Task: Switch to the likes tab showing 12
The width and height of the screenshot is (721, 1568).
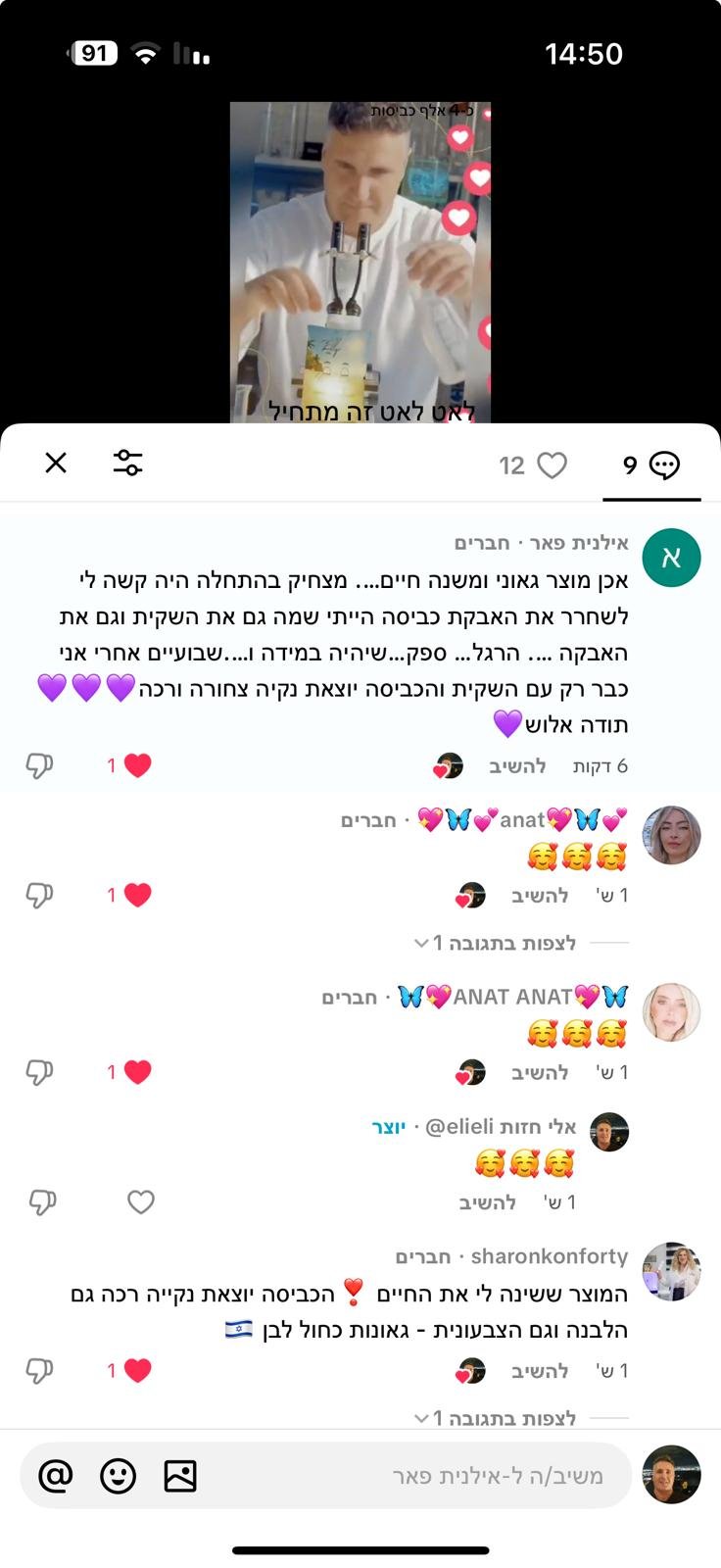Action: 533,465
